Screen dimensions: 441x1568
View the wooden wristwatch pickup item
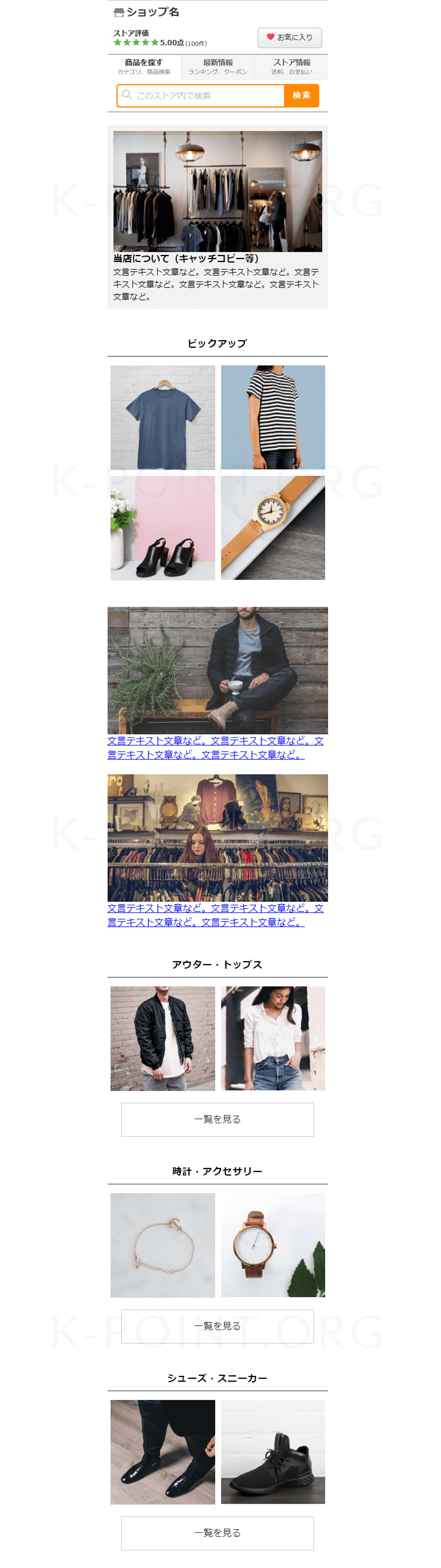click(x=273, y=528)
